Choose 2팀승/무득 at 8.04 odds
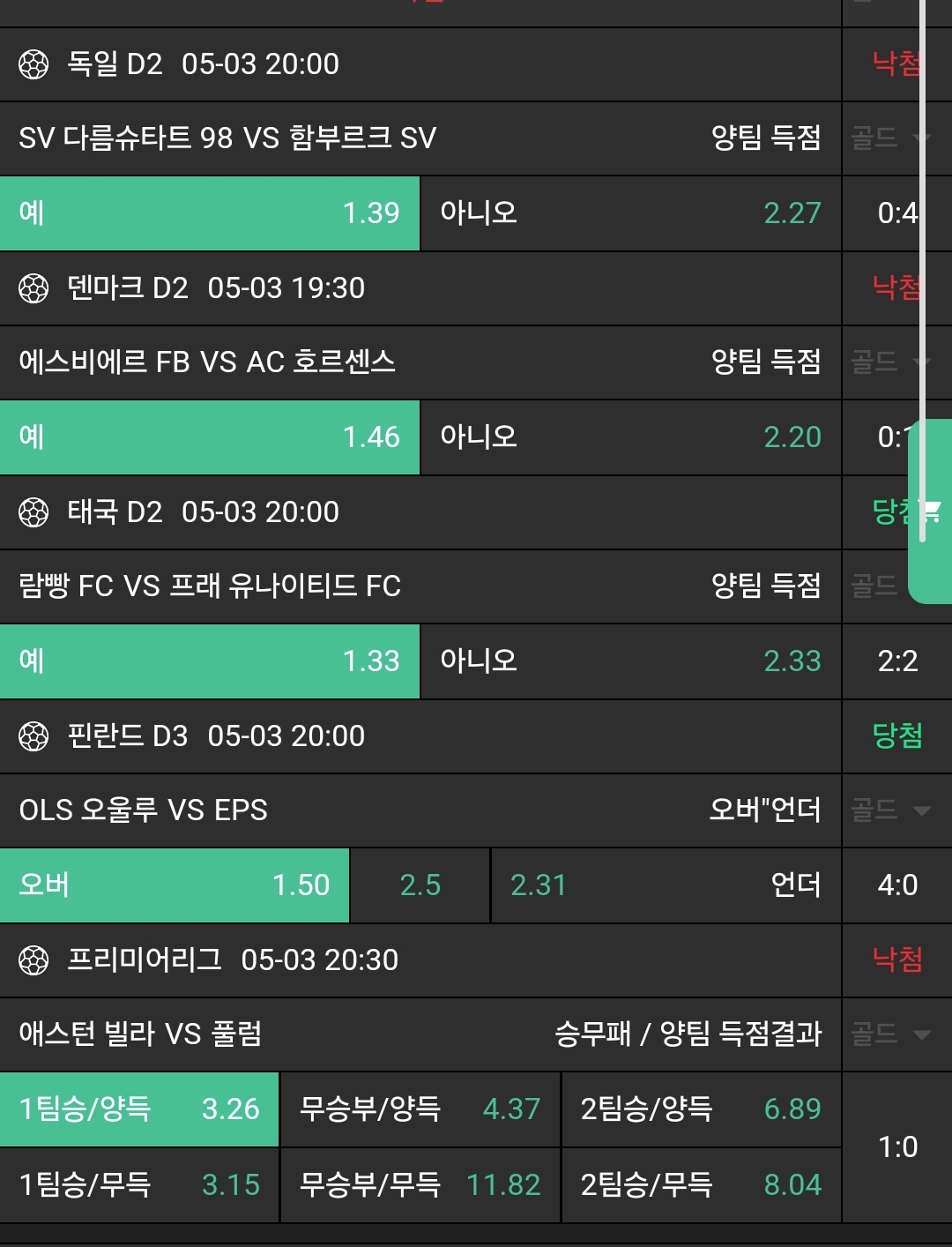The height and width of the screenshot is (1247, 952). click(x=701, y=1184)
